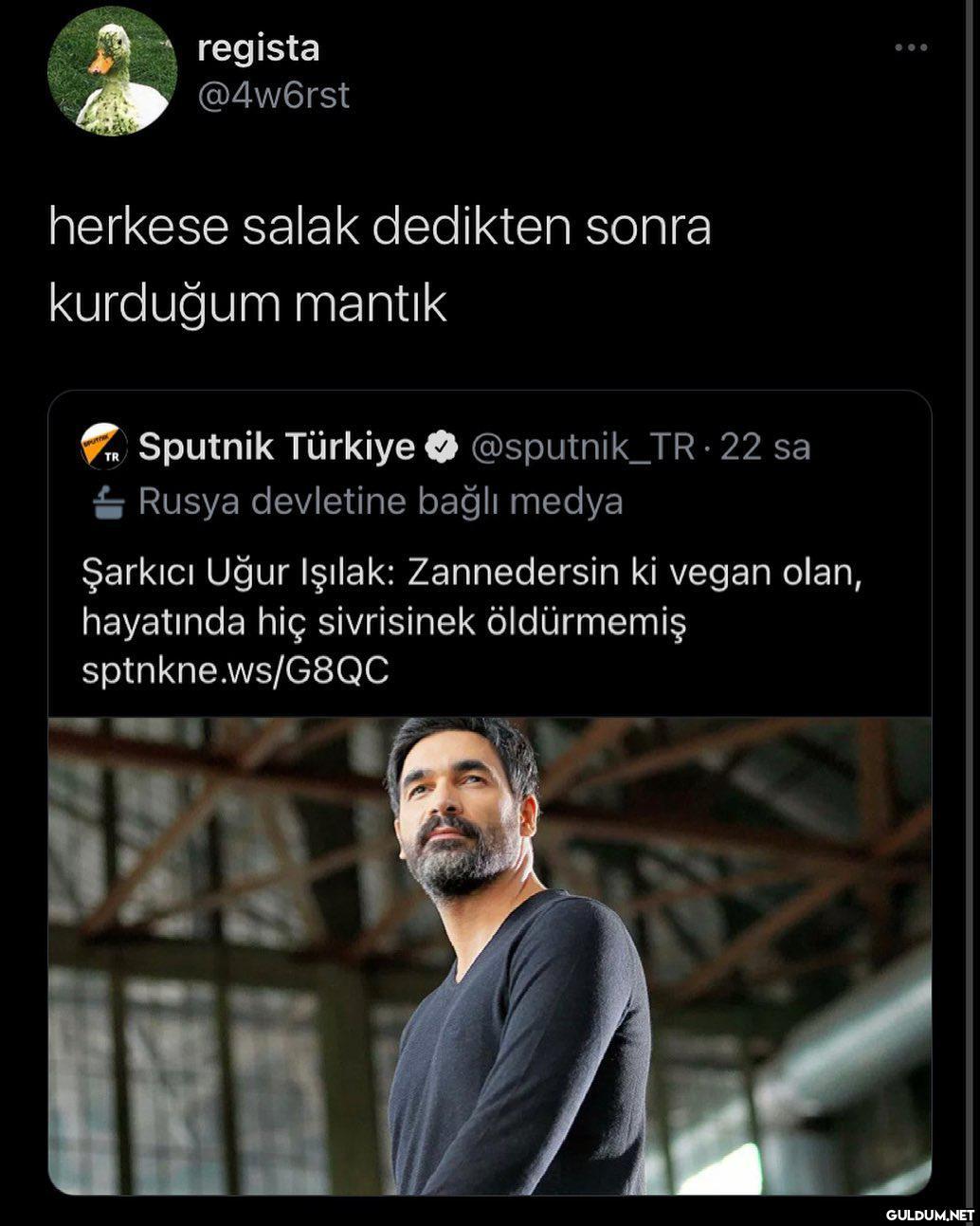The height and width of the screenshot is (1226, 980).
Task: Follow the sptnkne.ws/G8QC link
Action: [235, 671]
